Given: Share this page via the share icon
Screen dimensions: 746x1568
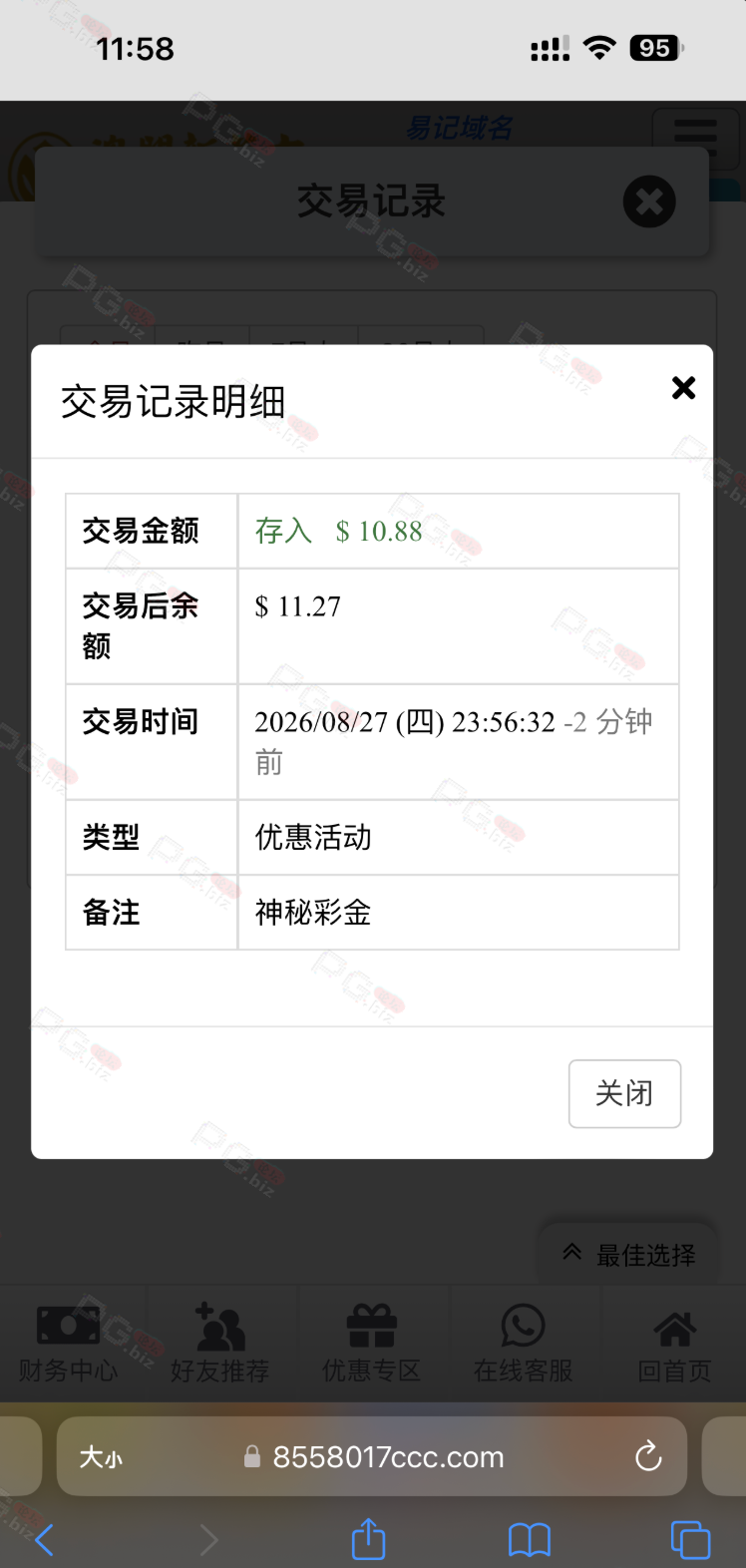Looking at the screenshot, I should click(368, 1537).
